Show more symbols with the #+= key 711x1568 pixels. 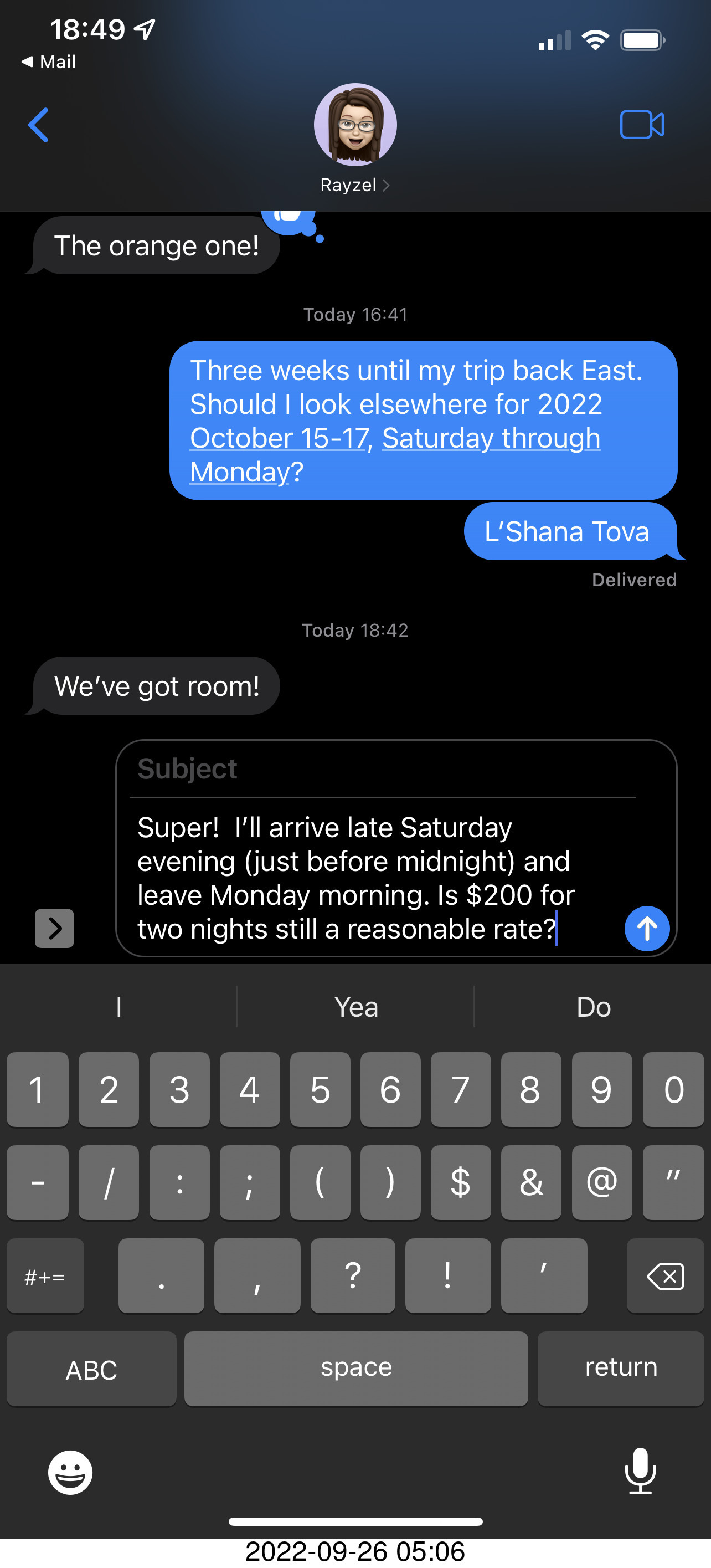(45, 1276)
